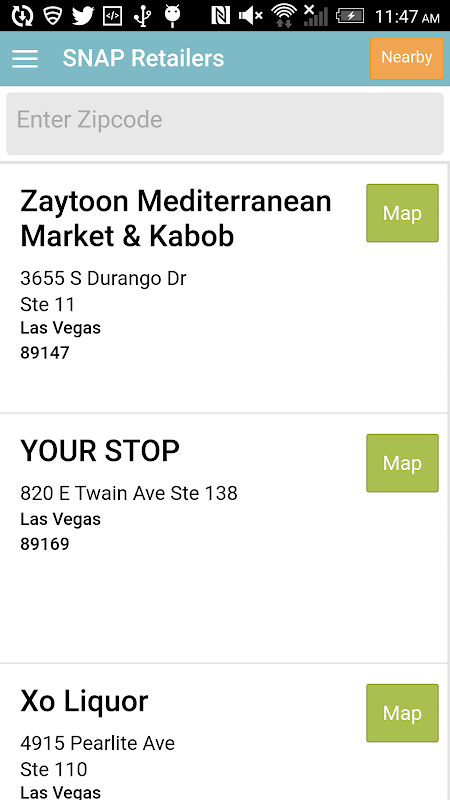Open the hamburger drawer menu
This screenshot has width=450, height=800.
[x=25, y=59]
